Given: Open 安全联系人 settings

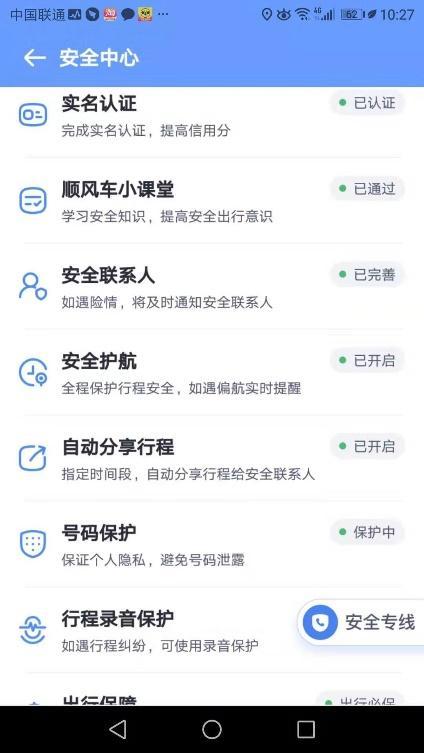Looking at the screenshot, I should pyautogui.click(x=212, y=287).
